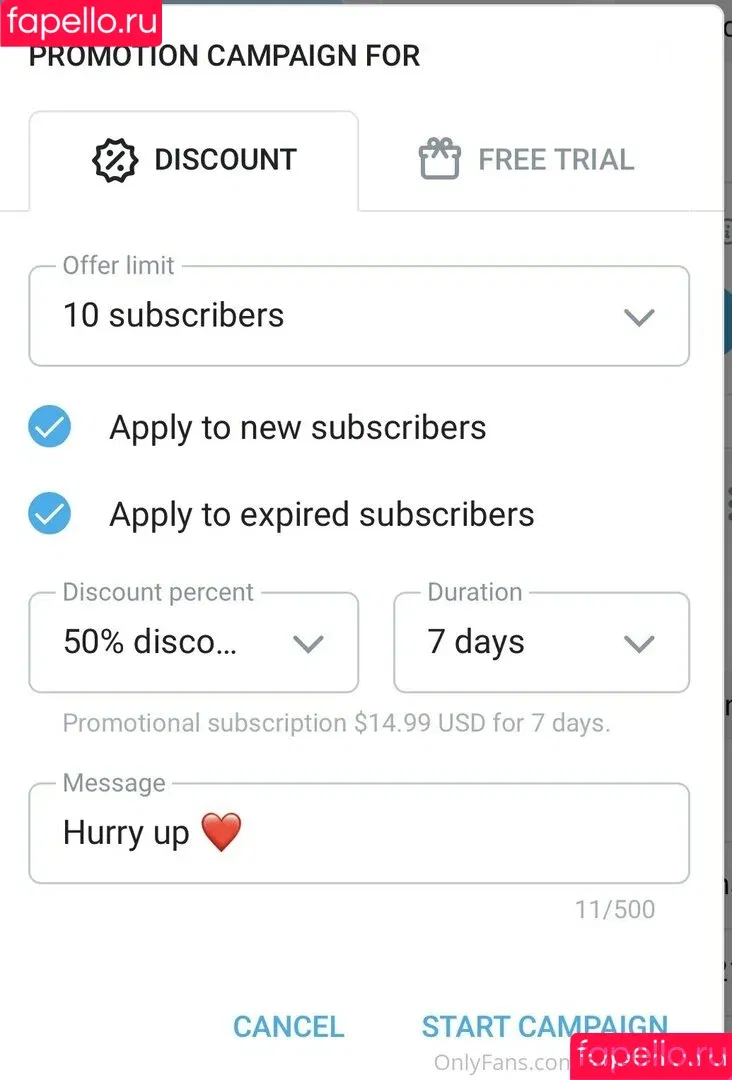Uncheck Apply to expired subscribers

click(x=49, y=515)
